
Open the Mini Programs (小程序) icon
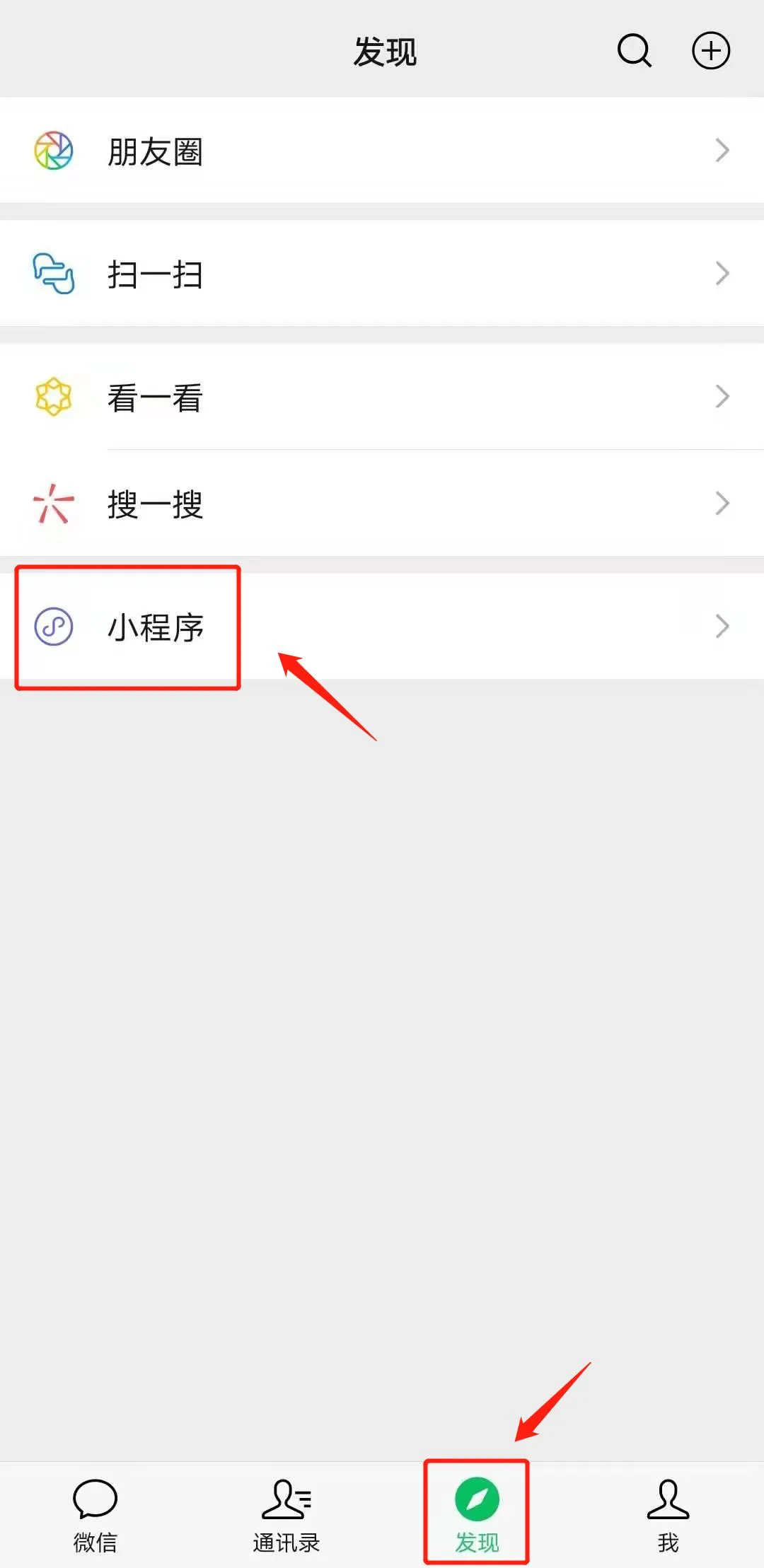click(x=52, y=625)
